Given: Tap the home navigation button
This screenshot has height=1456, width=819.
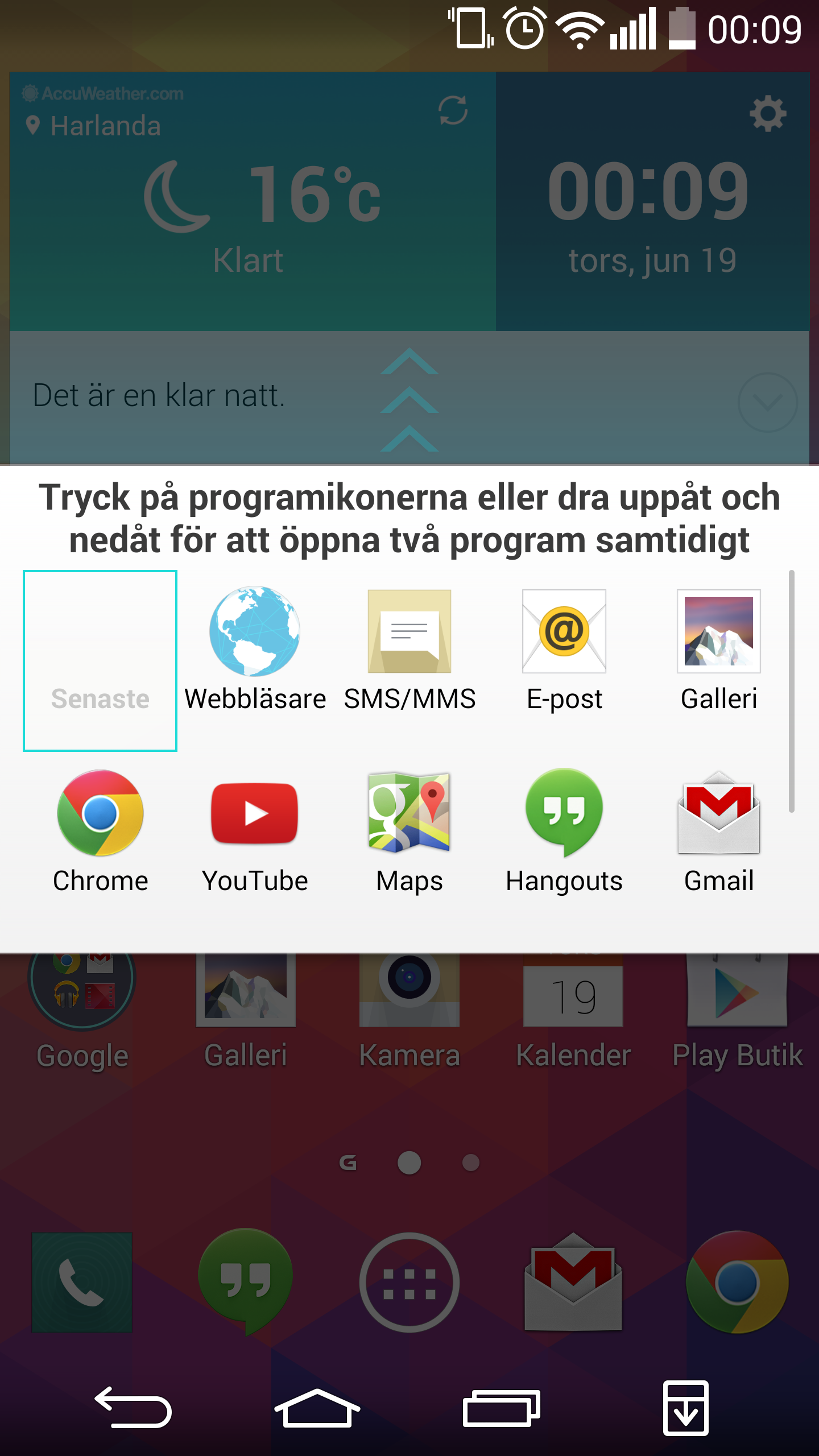Looking at the screenshot, I should click(317, 1408).
